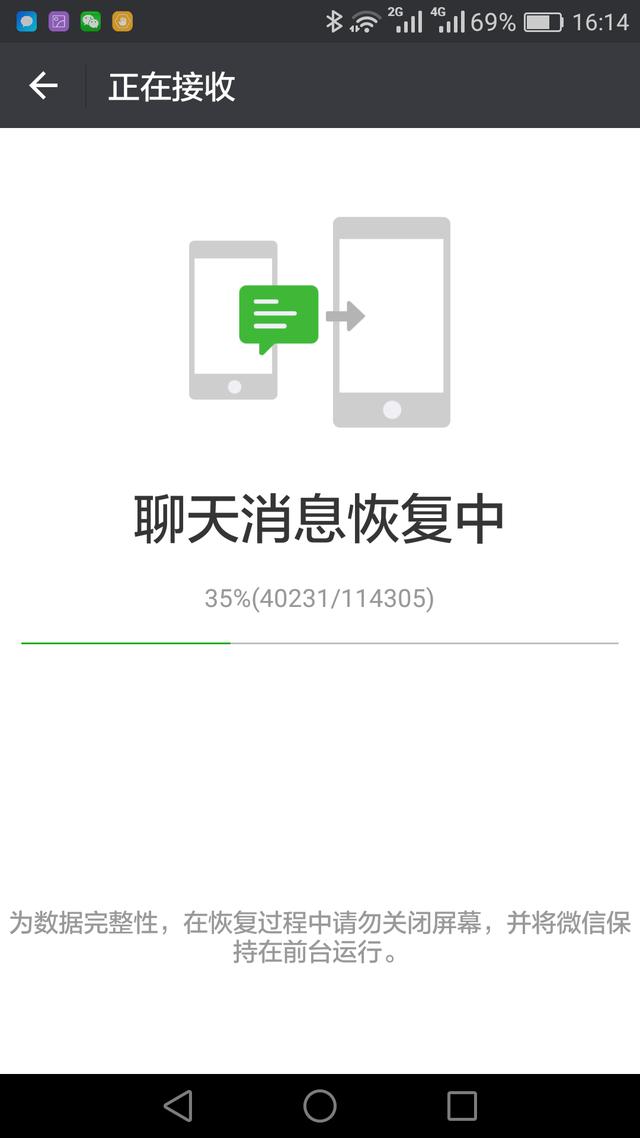Tap the system back triangle button
This screenshot has height=1138, width=640.
tap(179, 1105)
